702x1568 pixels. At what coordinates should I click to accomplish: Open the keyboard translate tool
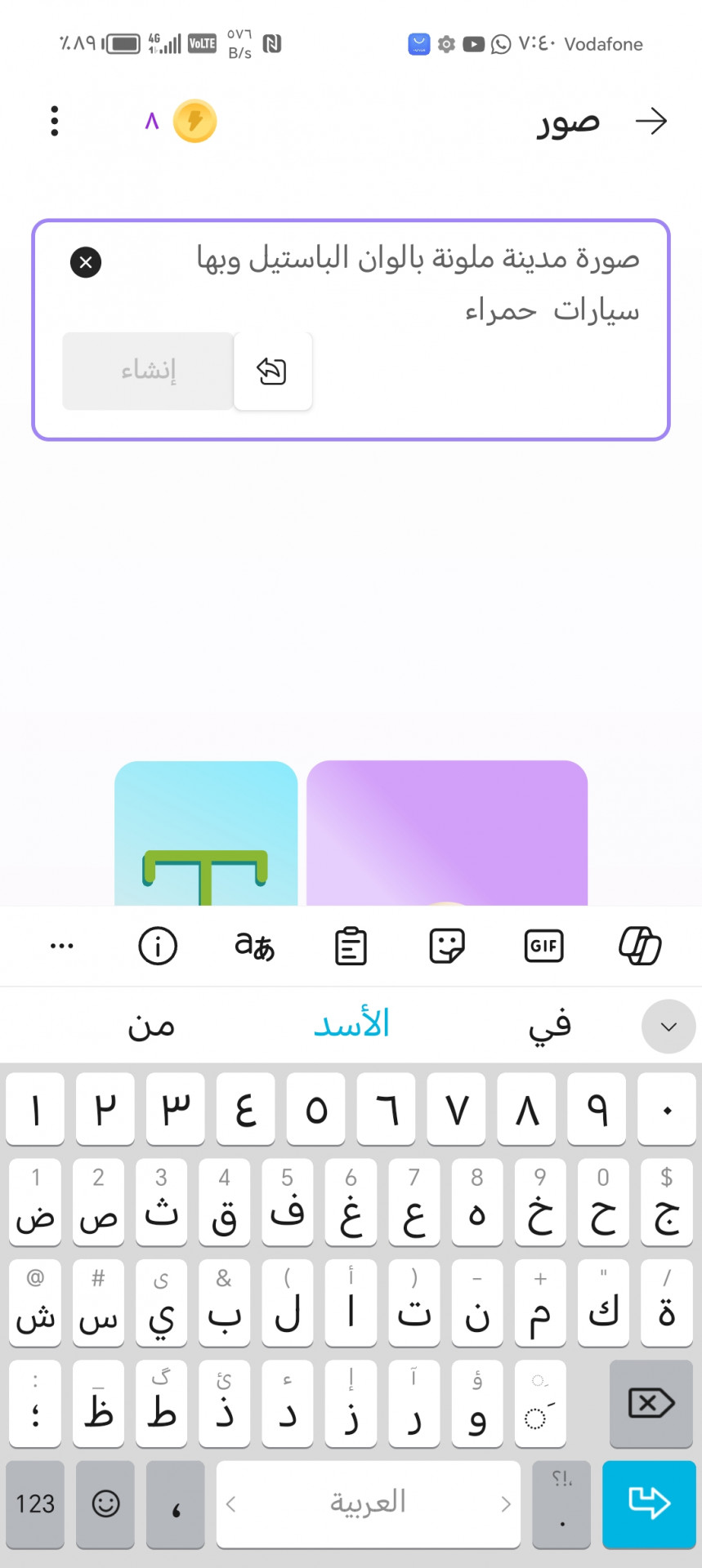pos(254,947)
